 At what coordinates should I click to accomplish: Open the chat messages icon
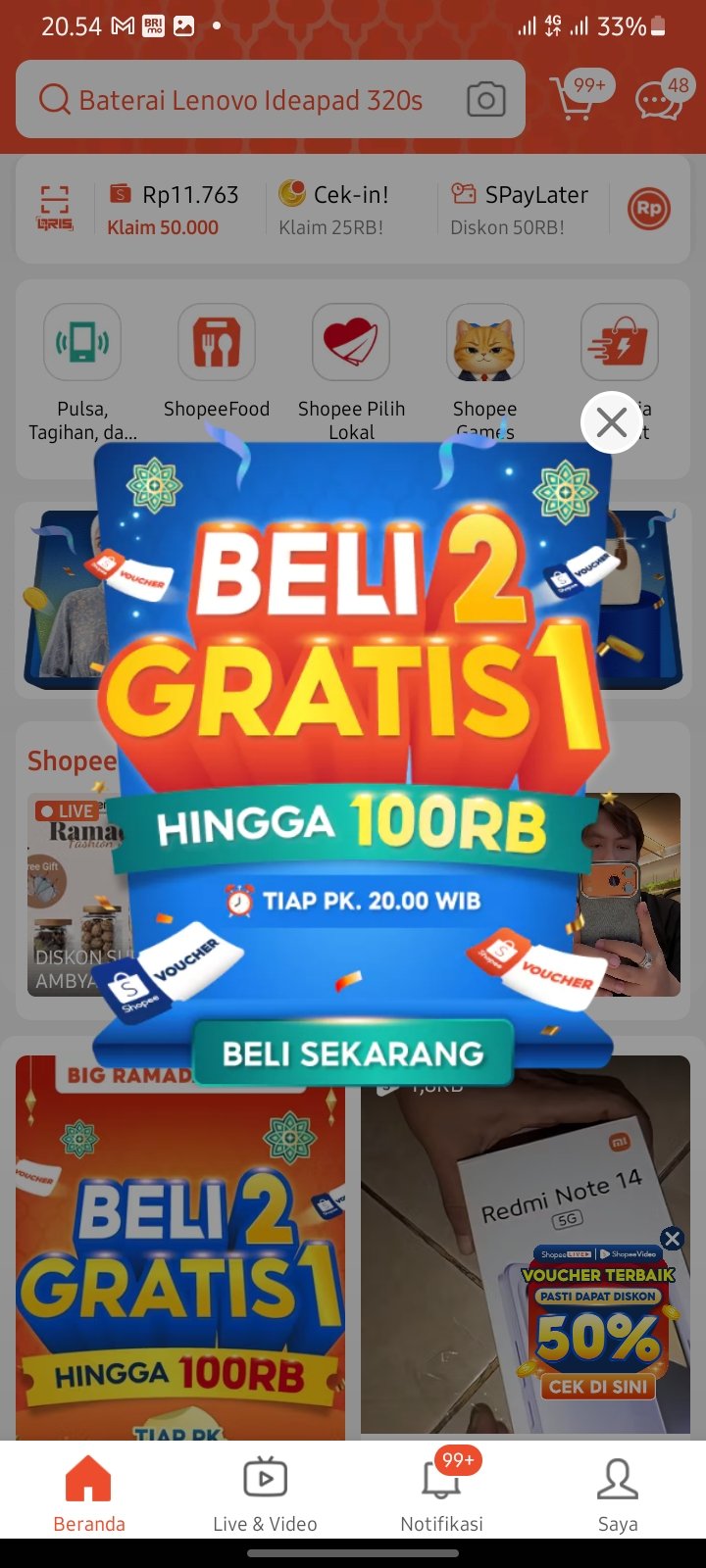tap(655, 101)
